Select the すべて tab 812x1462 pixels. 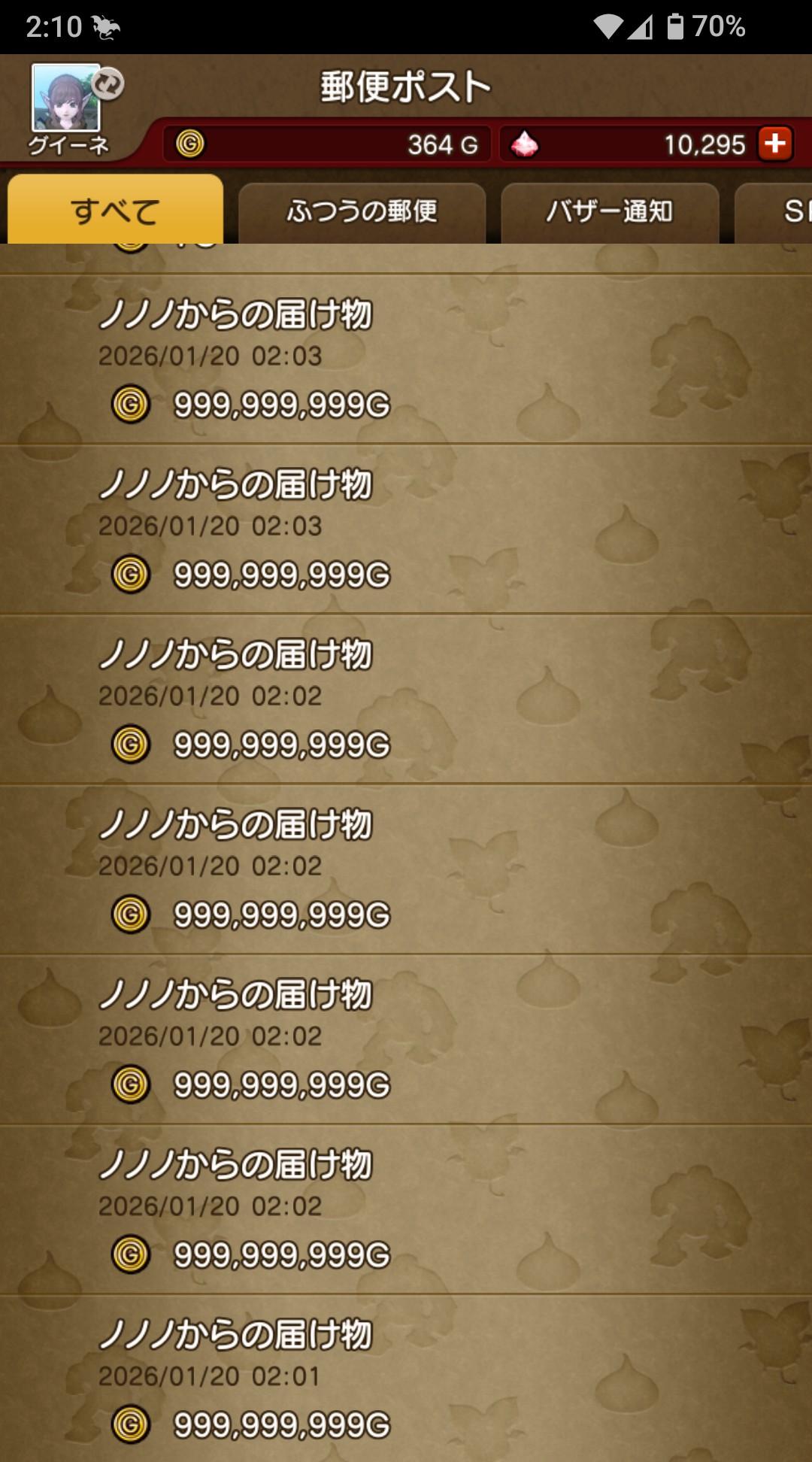(115, 211)
